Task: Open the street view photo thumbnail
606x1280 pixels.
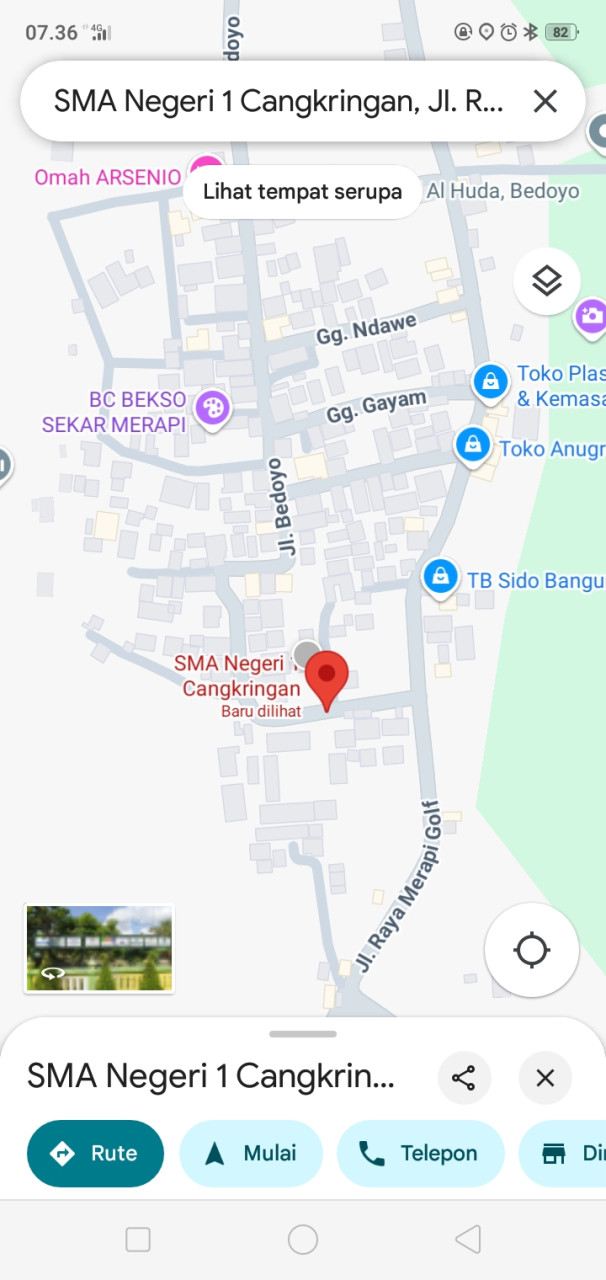Action: (x=99, y=948)
